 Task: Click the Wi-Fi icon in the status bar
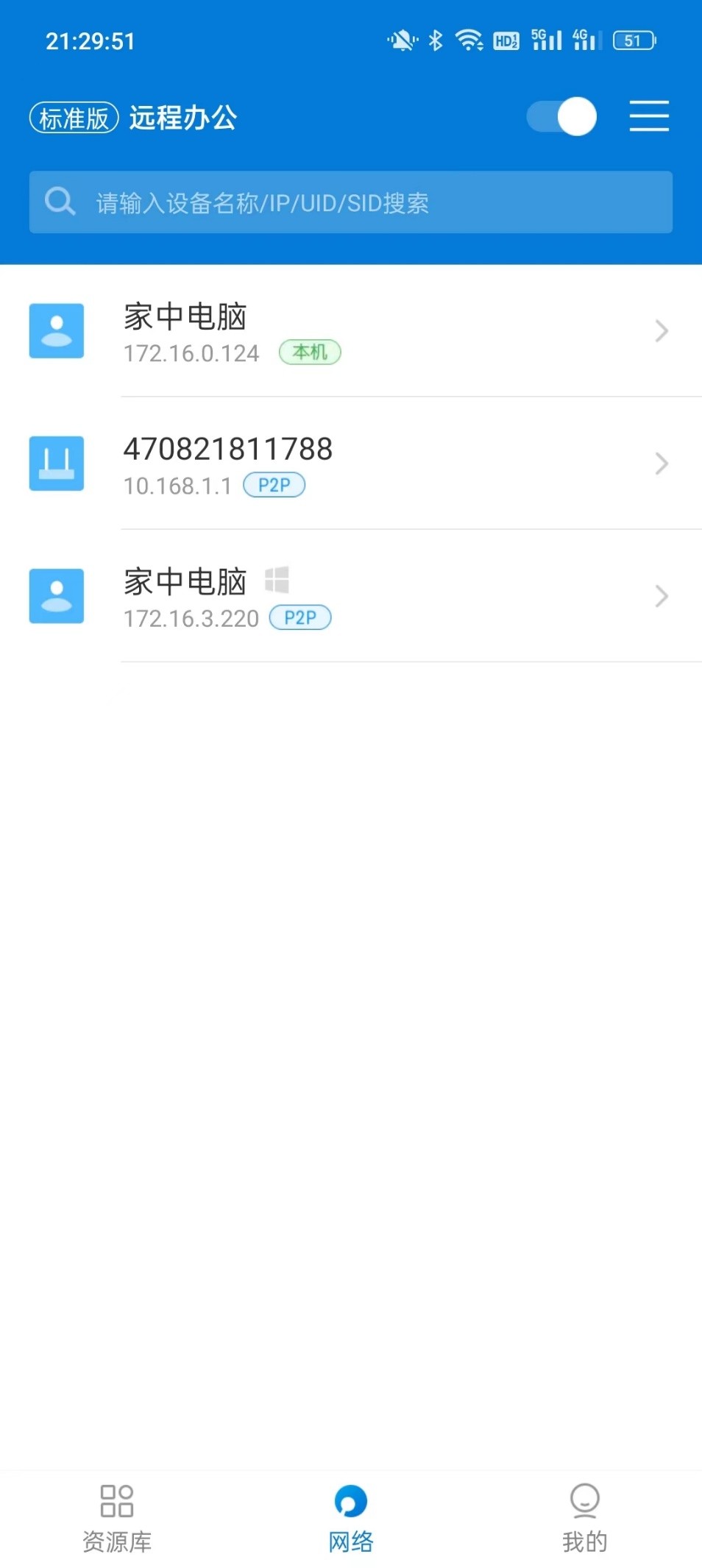click(x=472, y=39)
